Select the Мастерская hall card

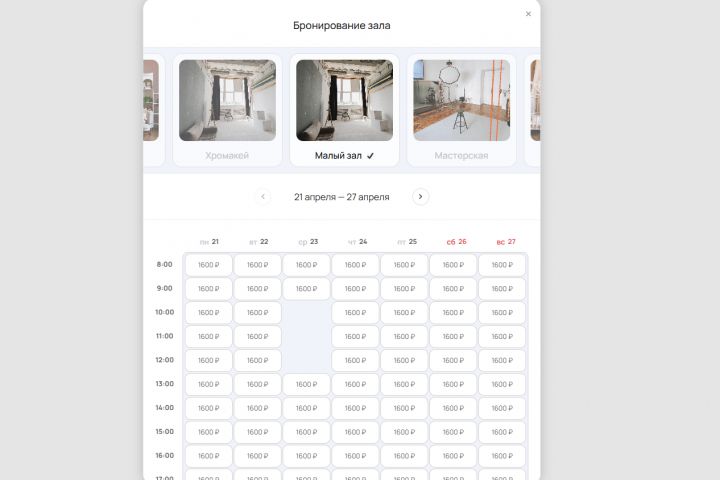coord(461,110)
